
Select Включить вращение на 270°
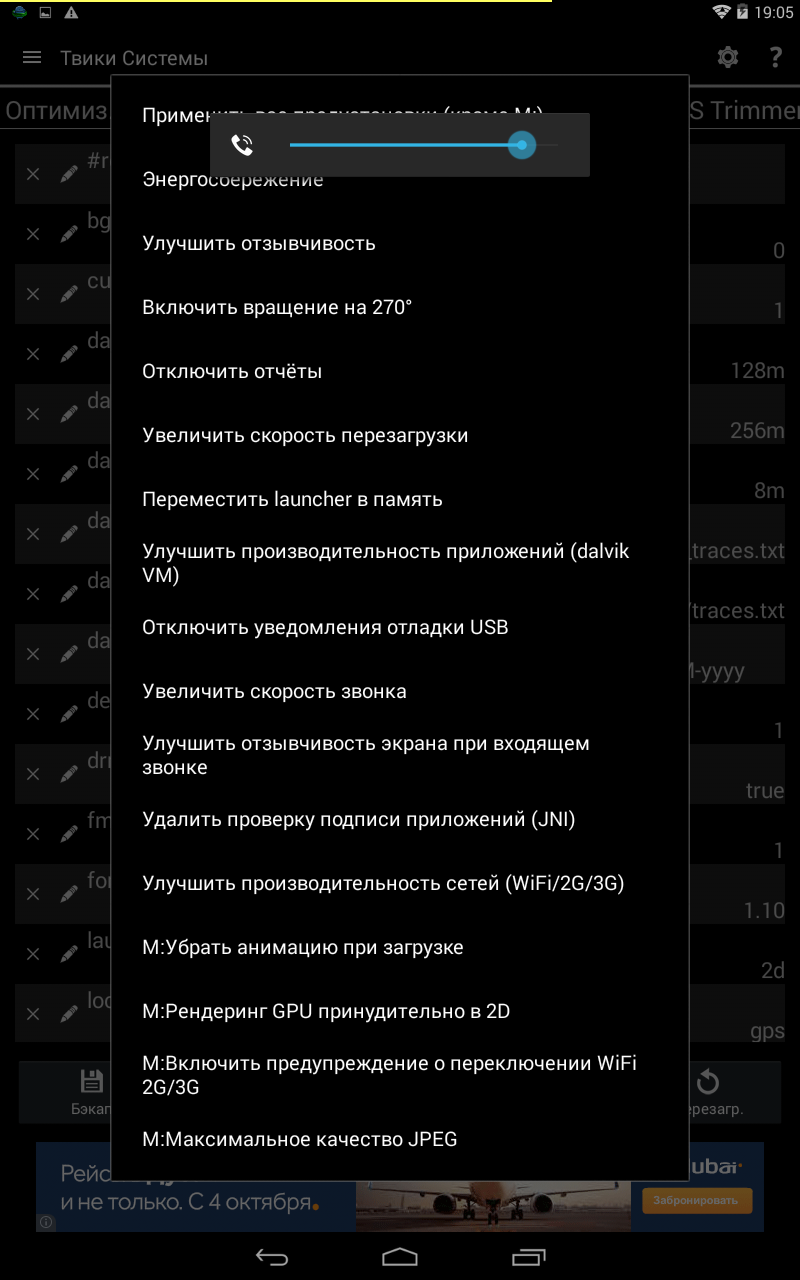[x=277, y=307]
